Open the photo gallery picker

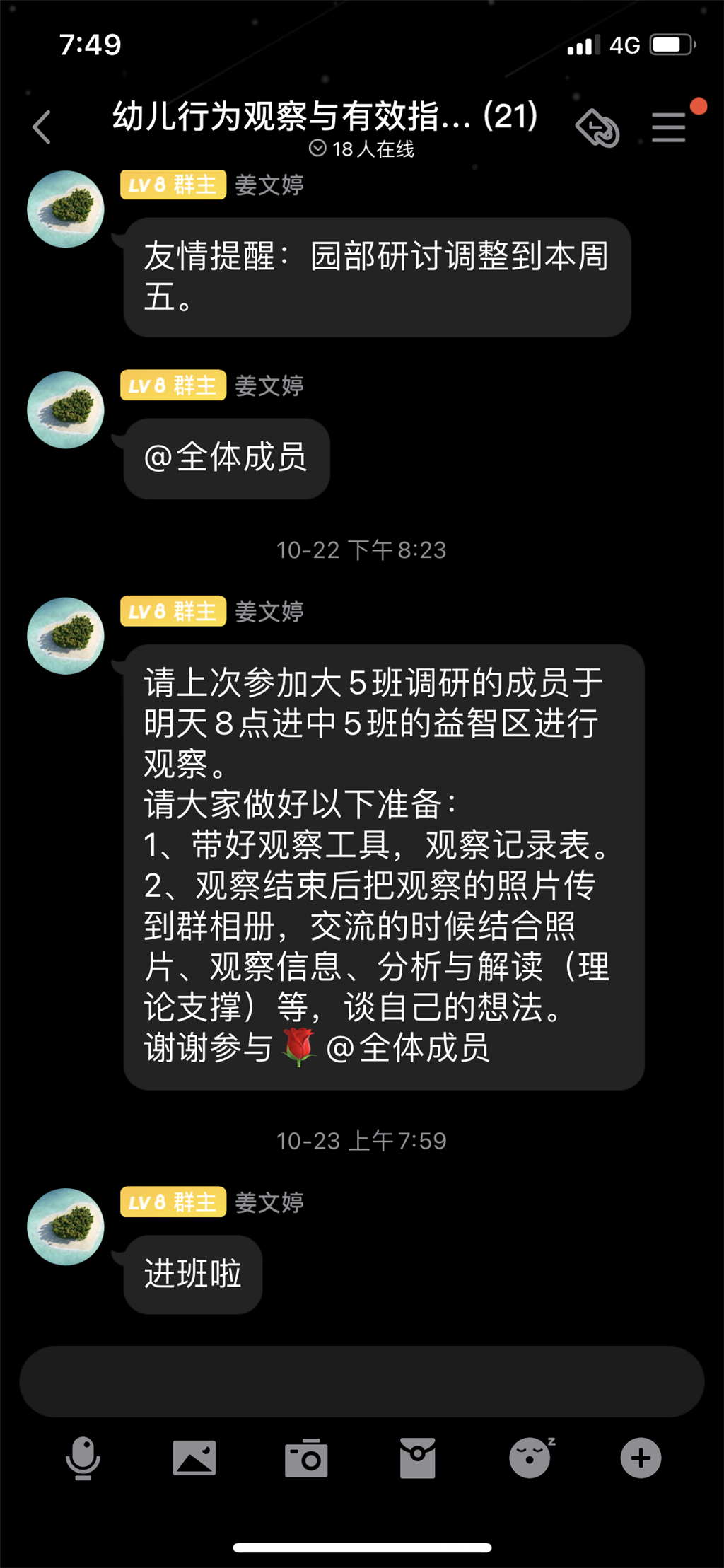click(x=194, y=1458)
